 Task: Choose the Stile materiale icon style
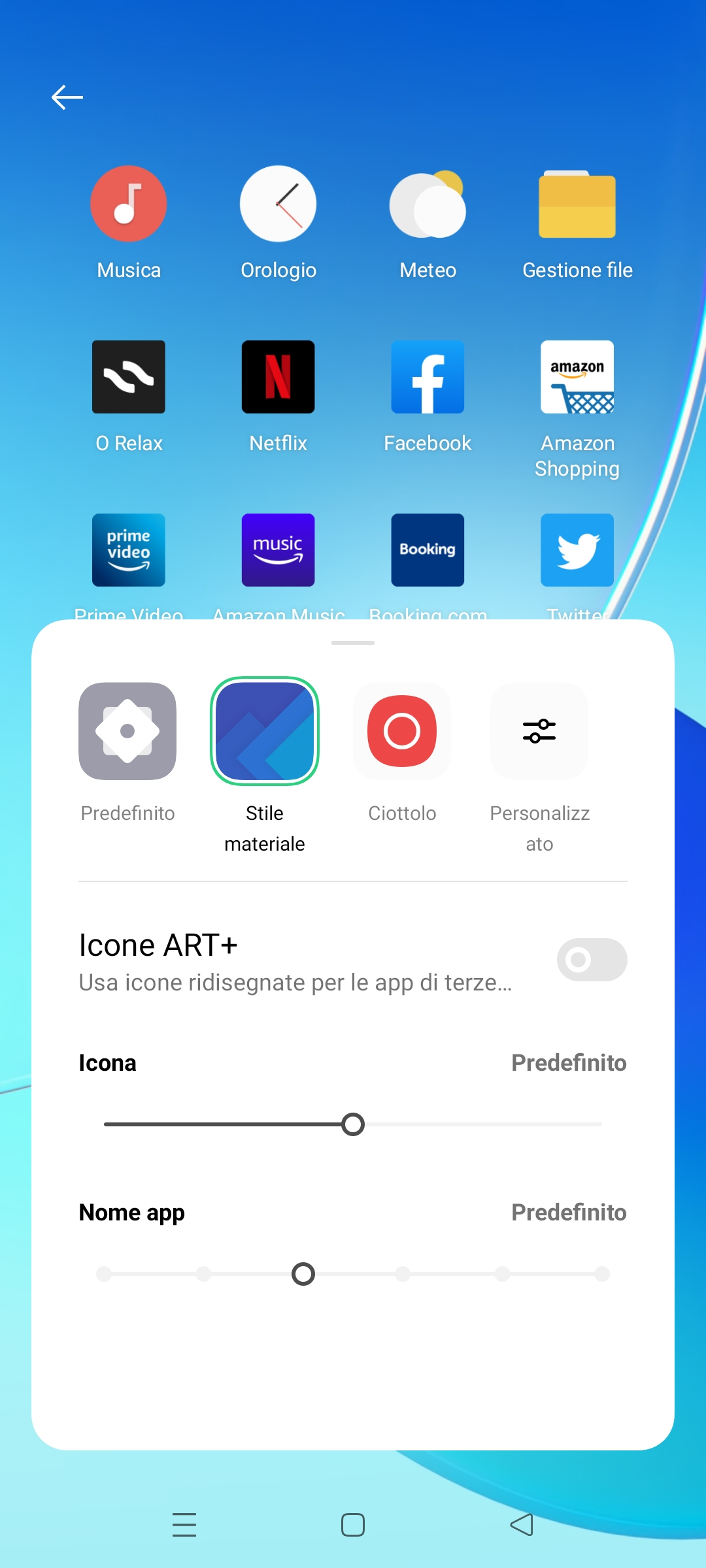click(x=265, y=731)
